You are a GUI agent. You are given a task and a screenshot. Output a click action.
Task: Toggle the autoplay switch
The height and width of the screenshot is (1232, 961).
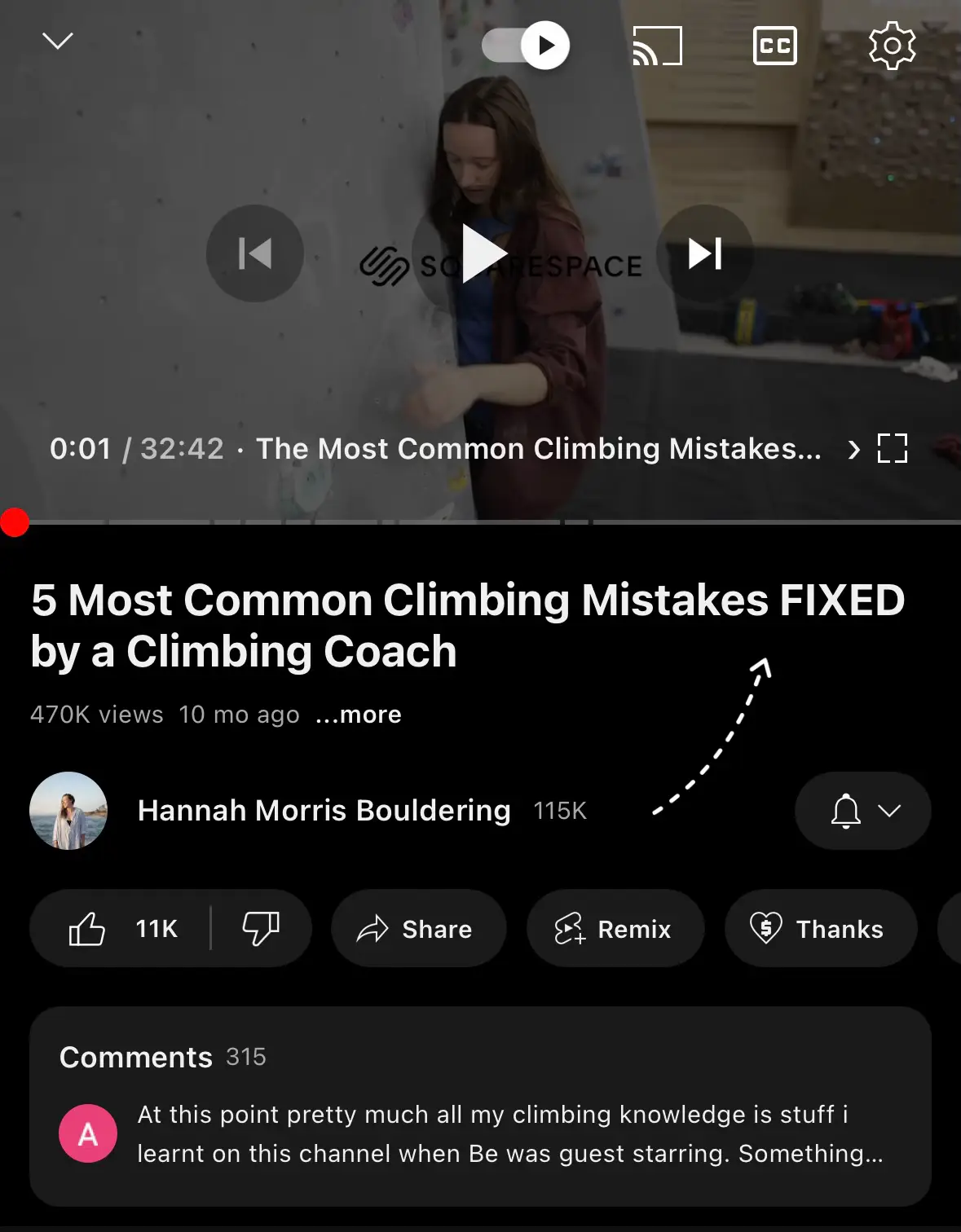[x=526, y=46]
